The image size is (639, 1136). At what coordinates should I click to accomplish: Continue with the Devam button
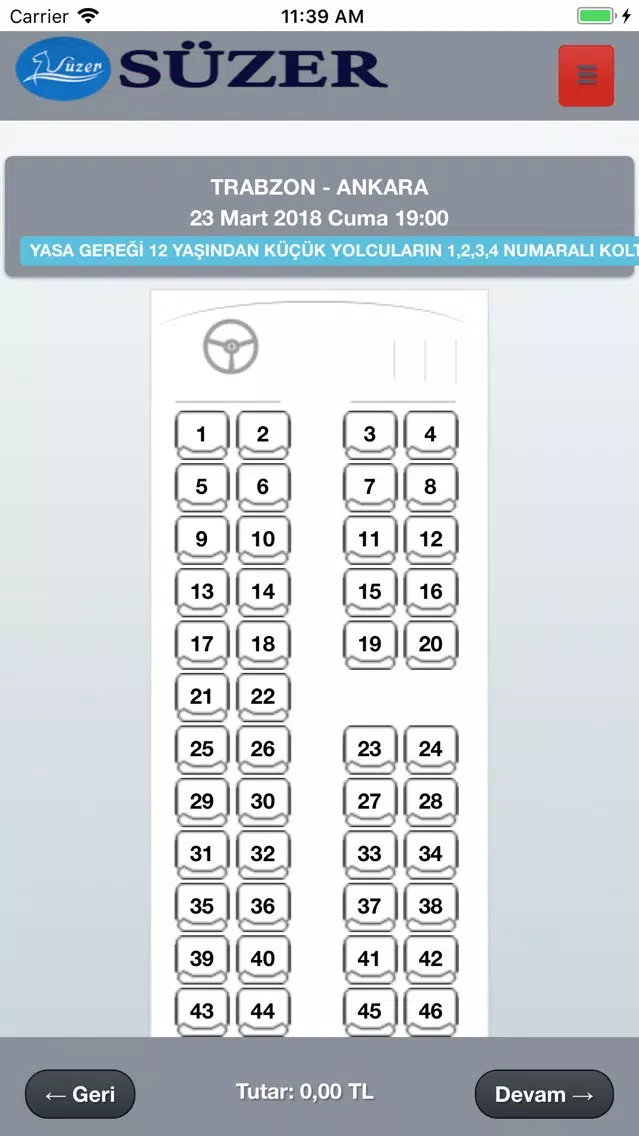(x=544, y=1094)
